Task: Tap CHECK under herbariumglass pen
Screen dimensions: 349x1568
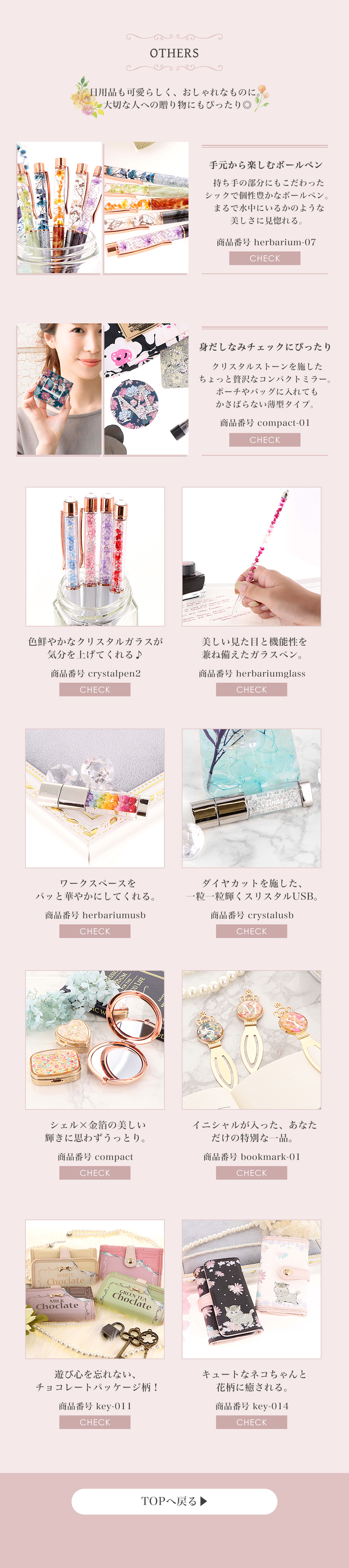Action: point(251,689)
